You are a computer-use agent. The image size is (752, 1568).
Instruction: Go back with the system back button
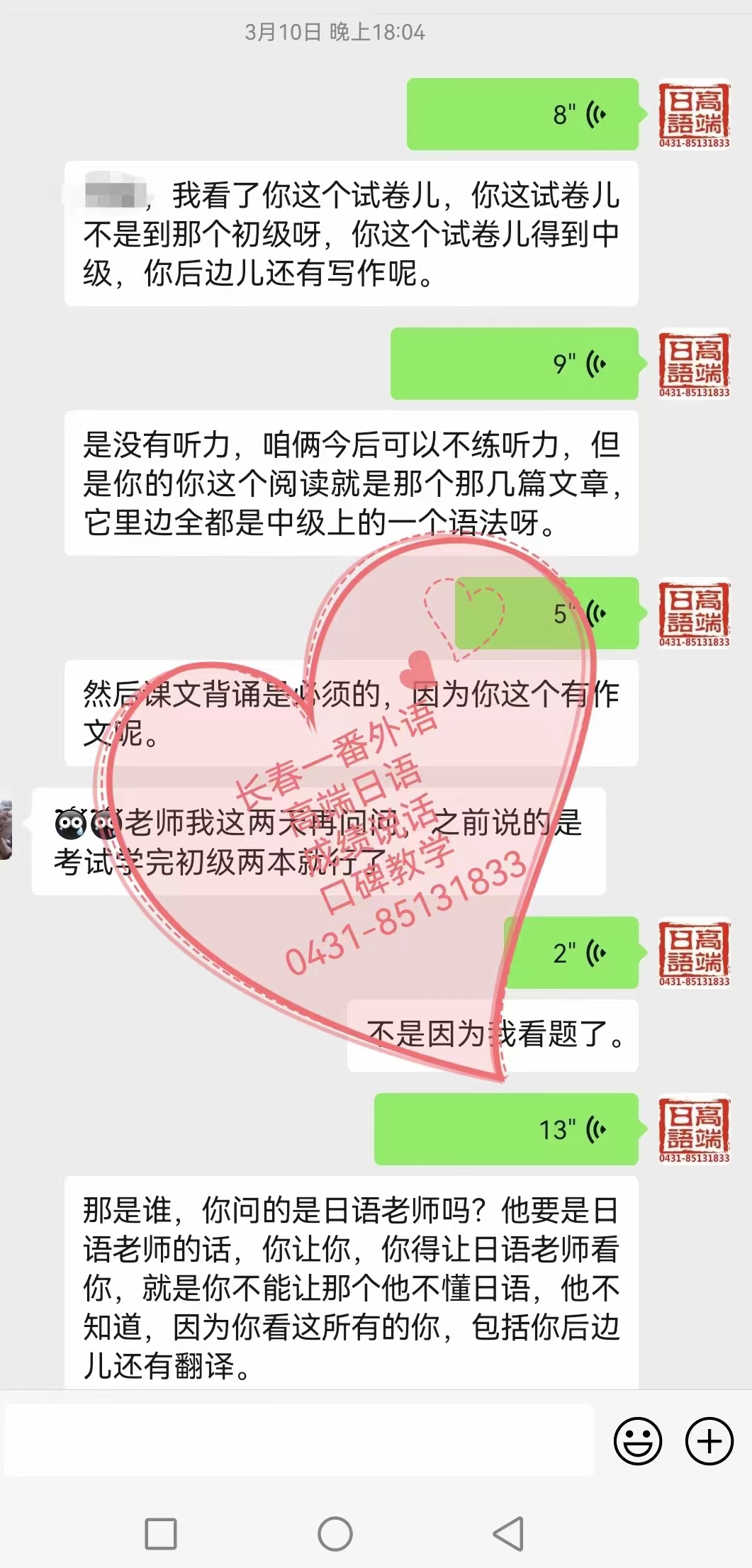pos(508,1534)
